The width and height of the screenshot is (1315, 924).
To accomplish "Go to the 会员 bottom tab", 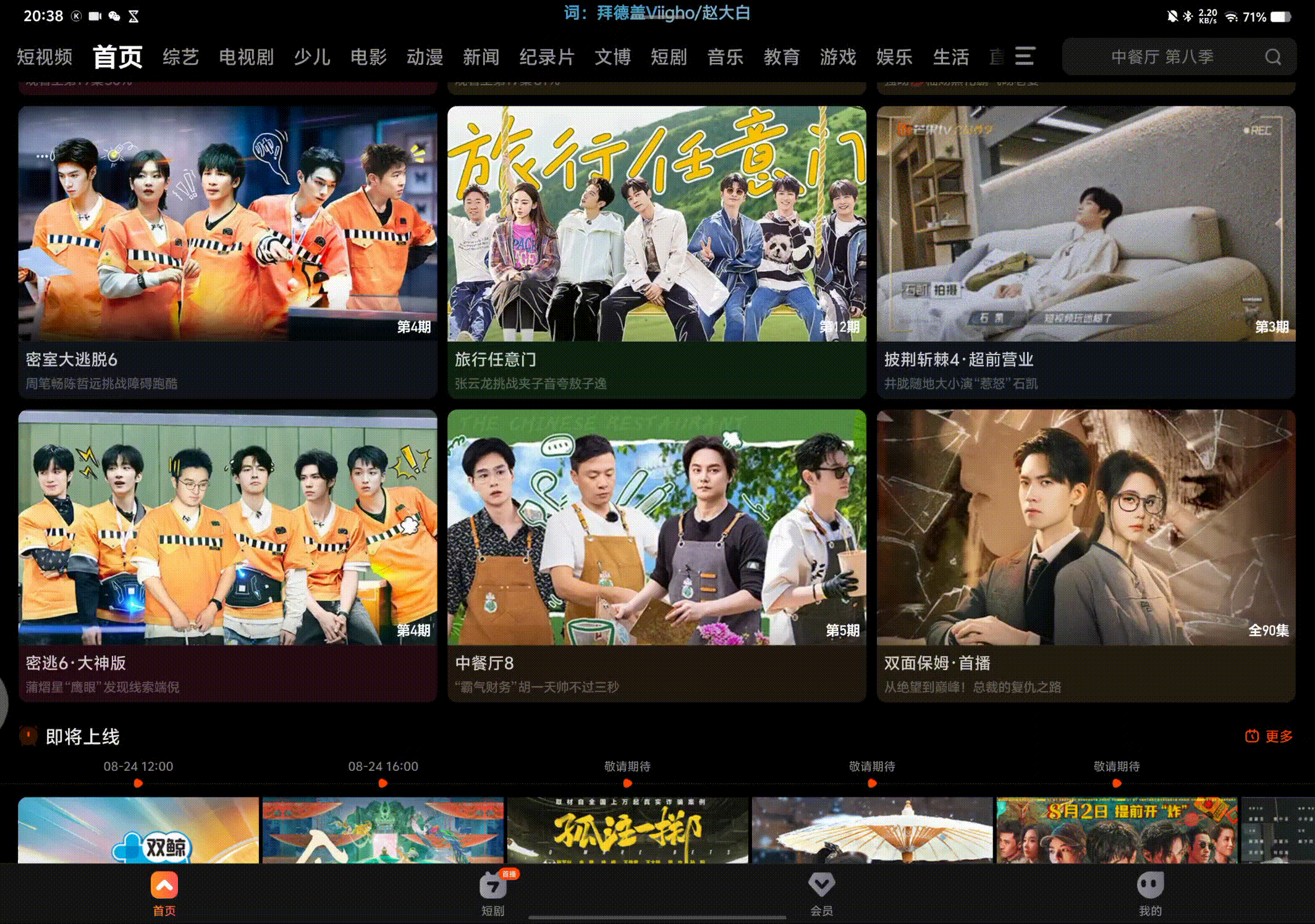I will [821, 894].
